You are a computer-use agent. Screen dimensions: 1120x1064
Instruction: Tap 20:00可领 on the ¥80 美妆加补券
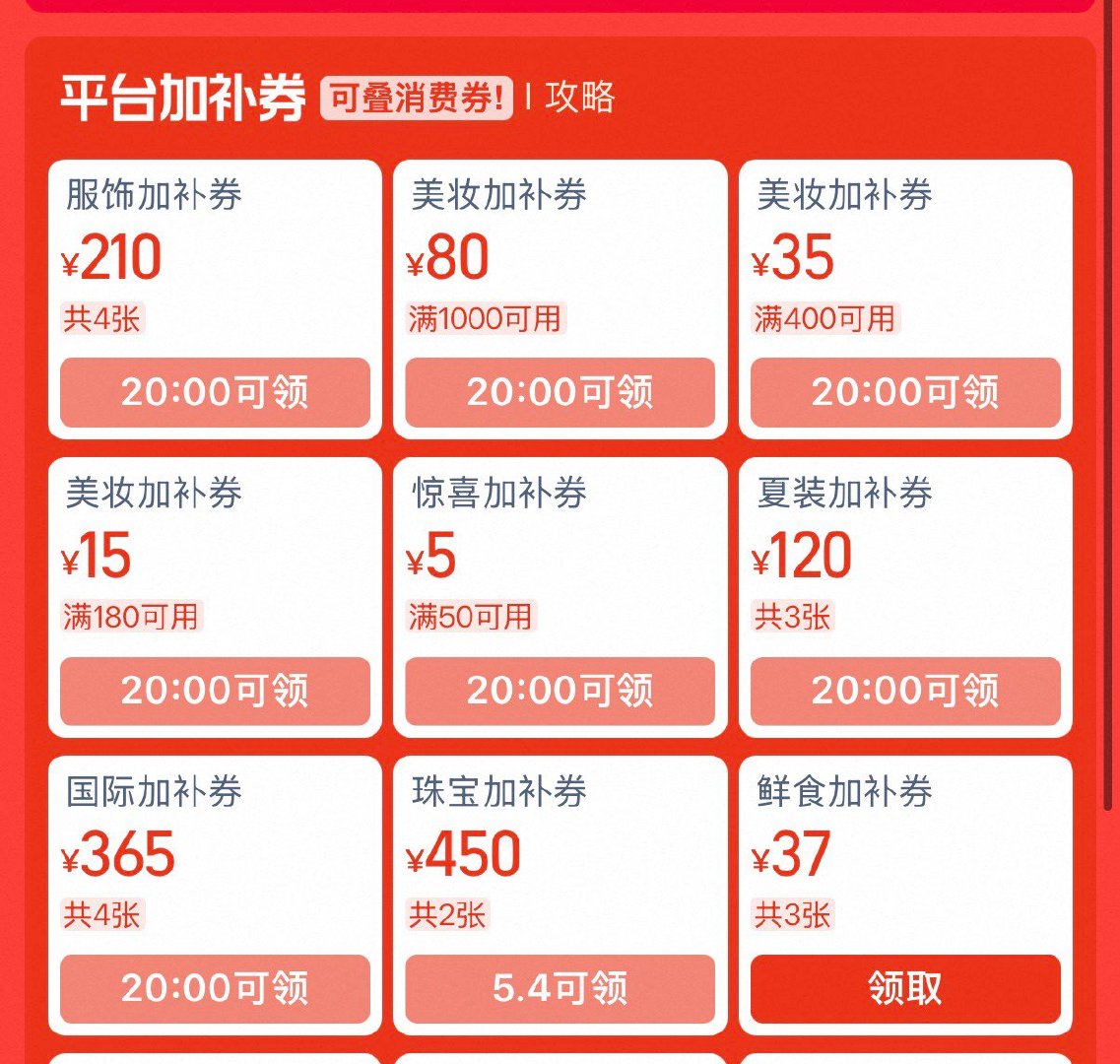click(560, 392)
